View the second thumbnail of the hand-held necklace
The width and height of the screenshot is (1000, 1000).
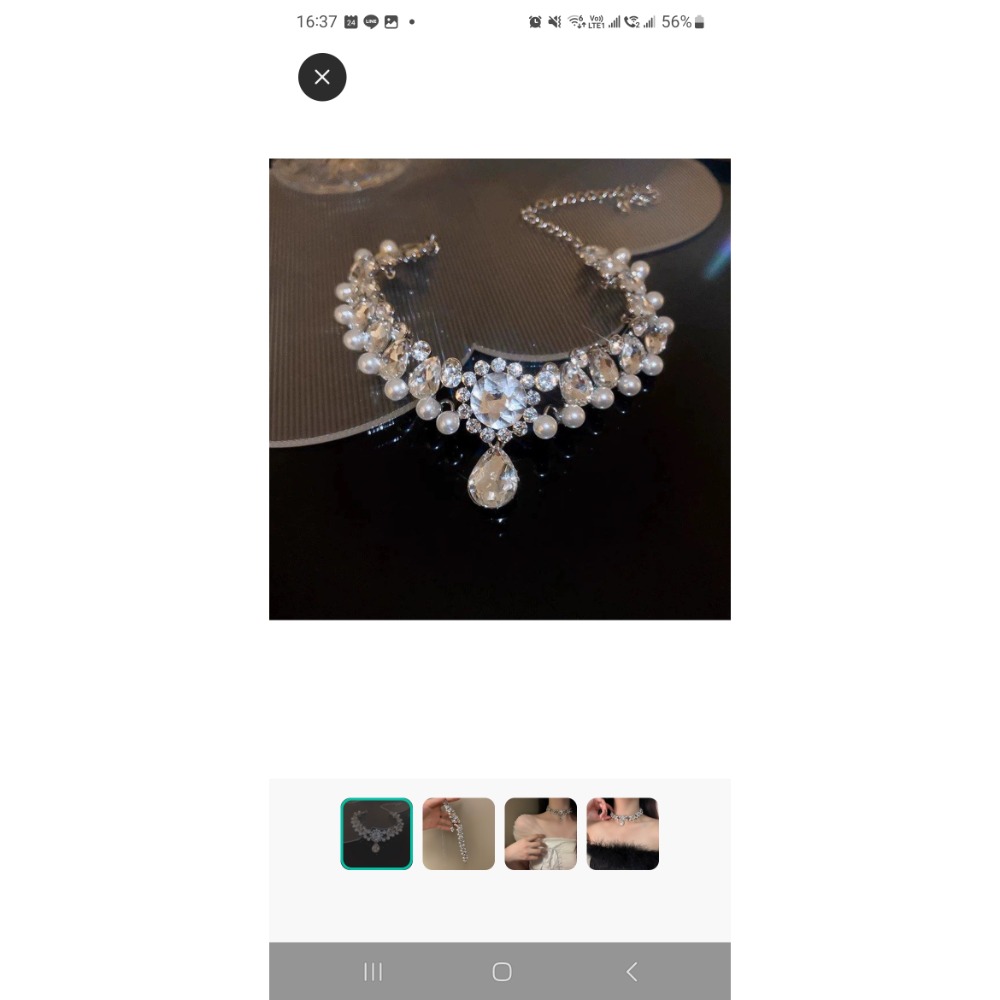coord(459,833)
